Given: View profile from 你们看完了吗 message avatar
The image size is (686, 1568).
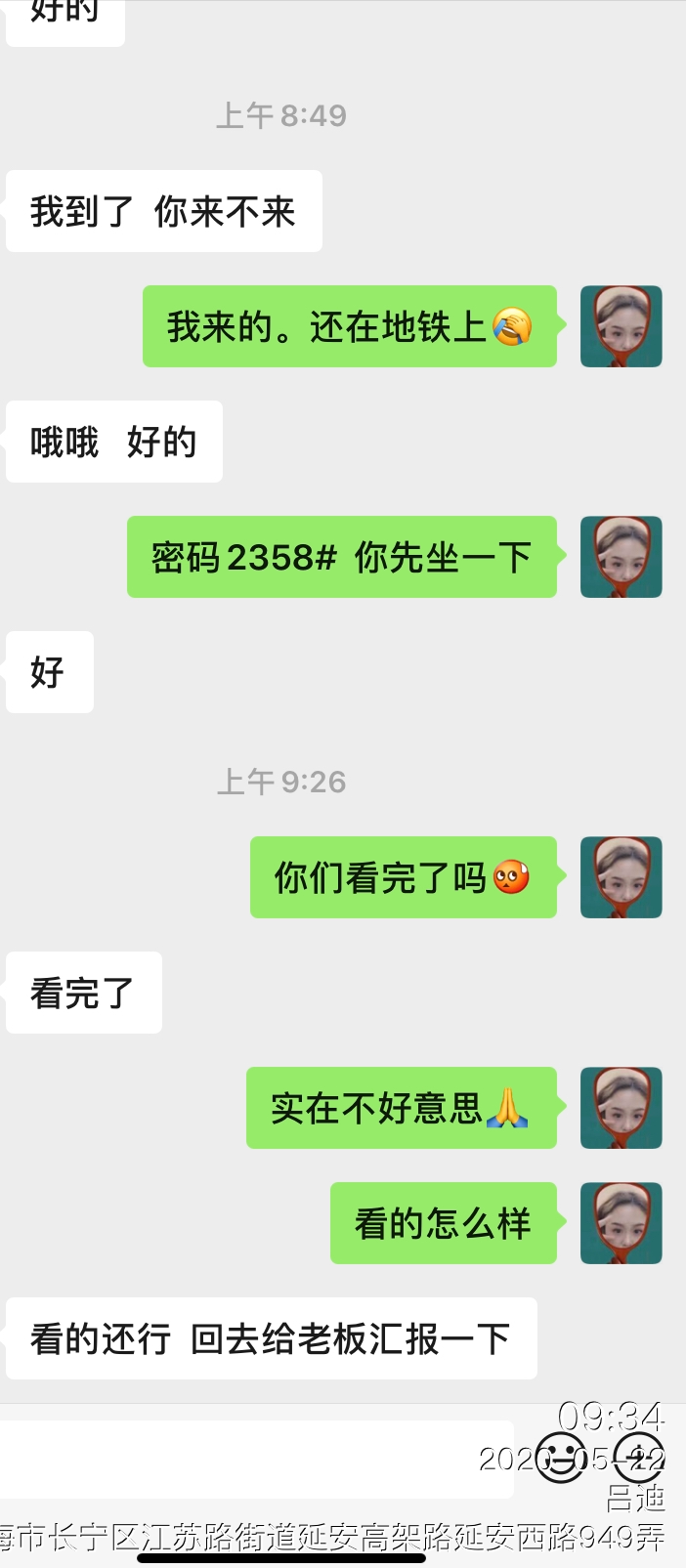Looking at the screenshot, I should (621, 877).
